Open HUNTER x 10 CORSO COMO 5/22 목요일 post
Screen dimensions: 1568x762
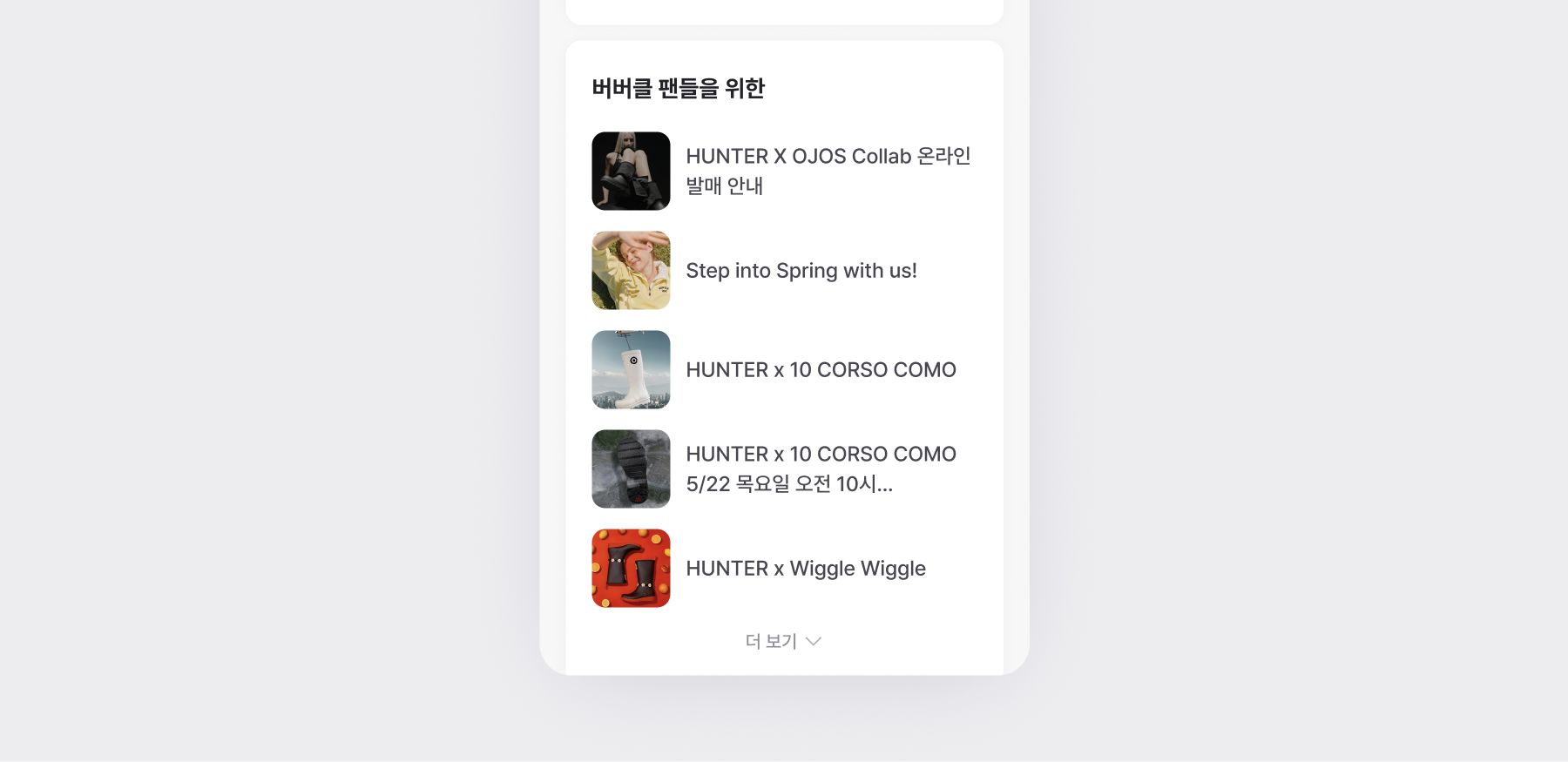tap(820, 469)
